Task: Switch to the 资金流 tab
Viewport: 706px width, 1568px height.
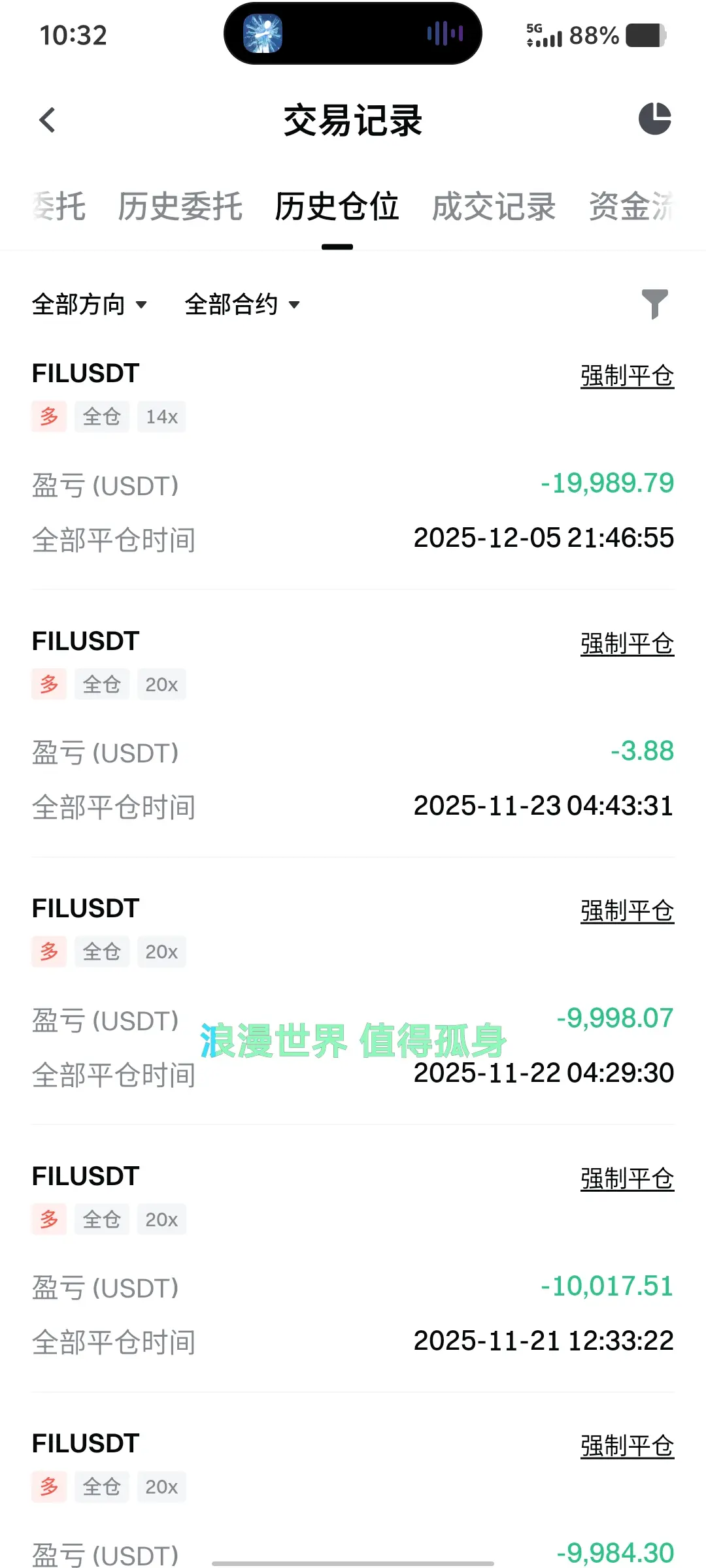Action: 631,207
